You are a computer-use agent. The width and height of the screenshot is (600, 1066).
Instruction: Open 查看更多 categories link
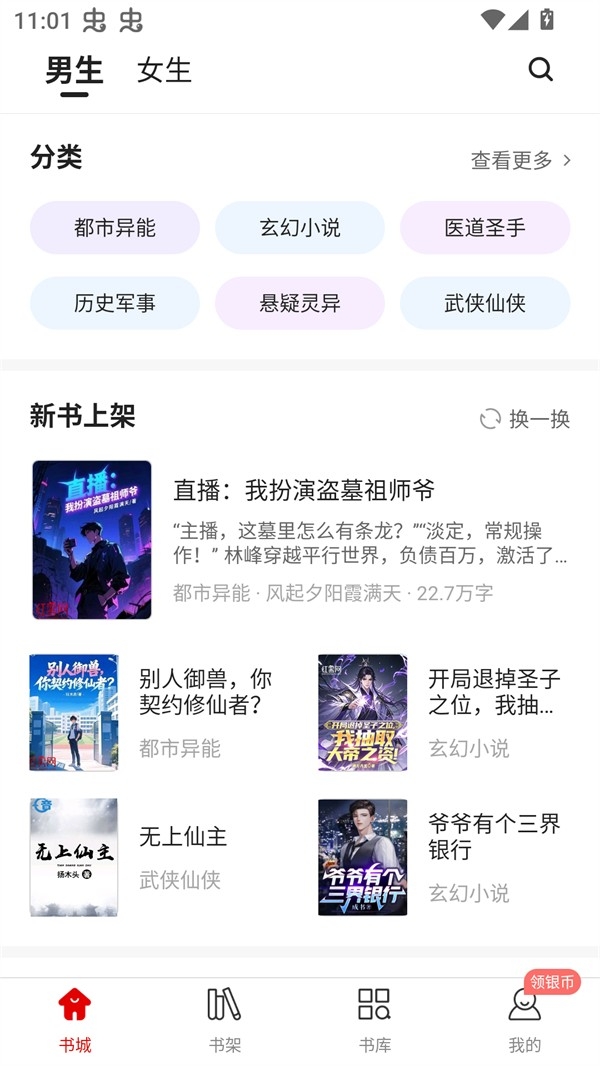click(520, 160)
